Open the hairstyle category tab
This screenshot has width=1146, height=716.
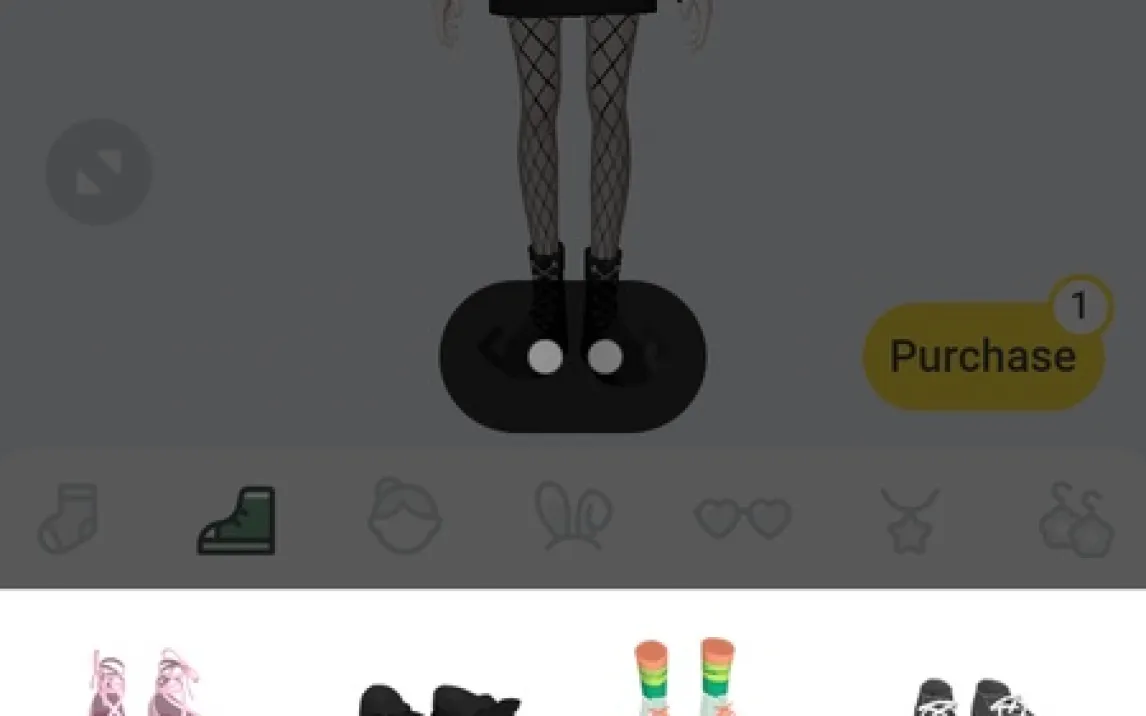pyautogui.click(x=404, y=517)
